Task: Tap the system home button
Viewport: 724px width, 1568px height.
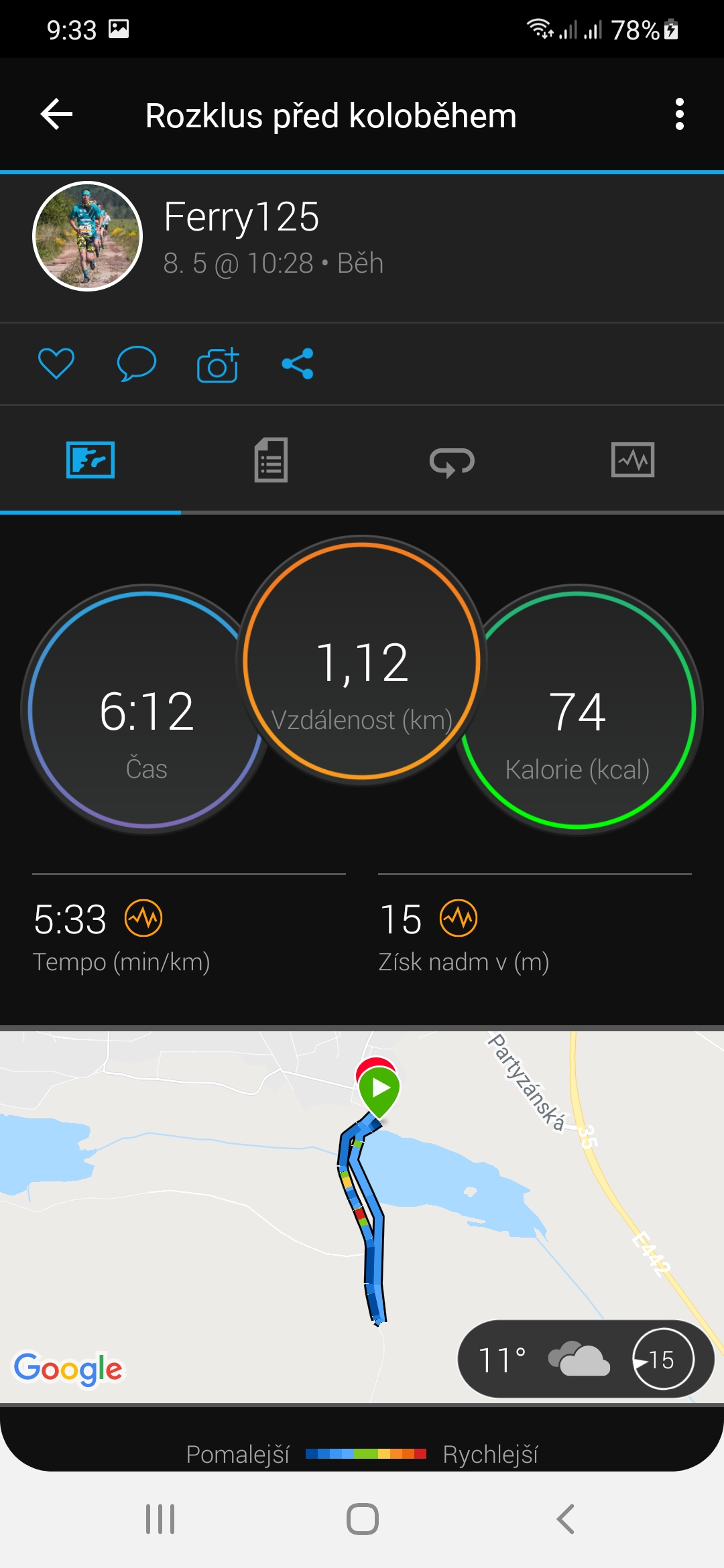Action: [x=362, y=1519]
